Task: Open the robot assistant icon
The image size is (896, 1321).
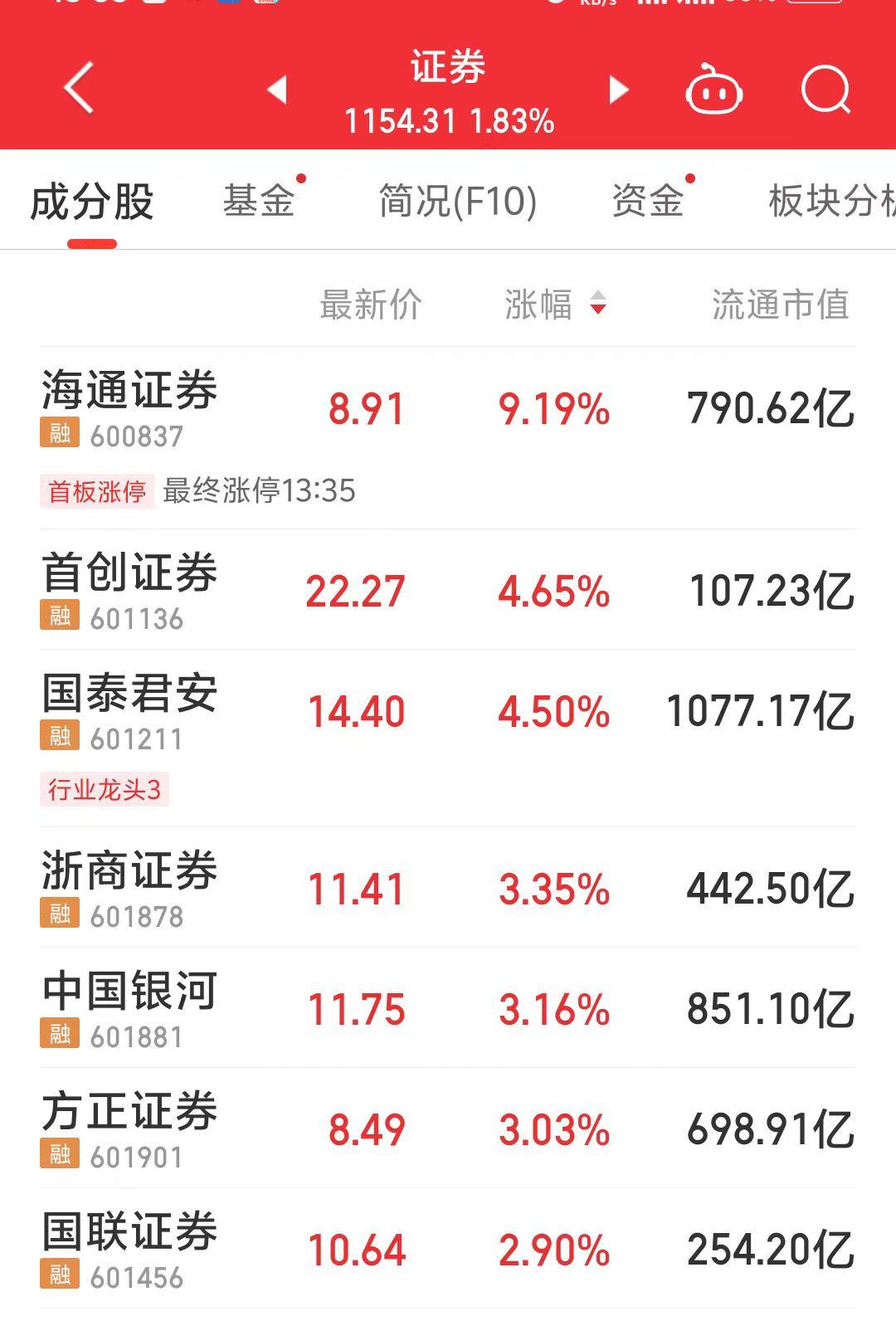Action: click(x=713, y=90)
